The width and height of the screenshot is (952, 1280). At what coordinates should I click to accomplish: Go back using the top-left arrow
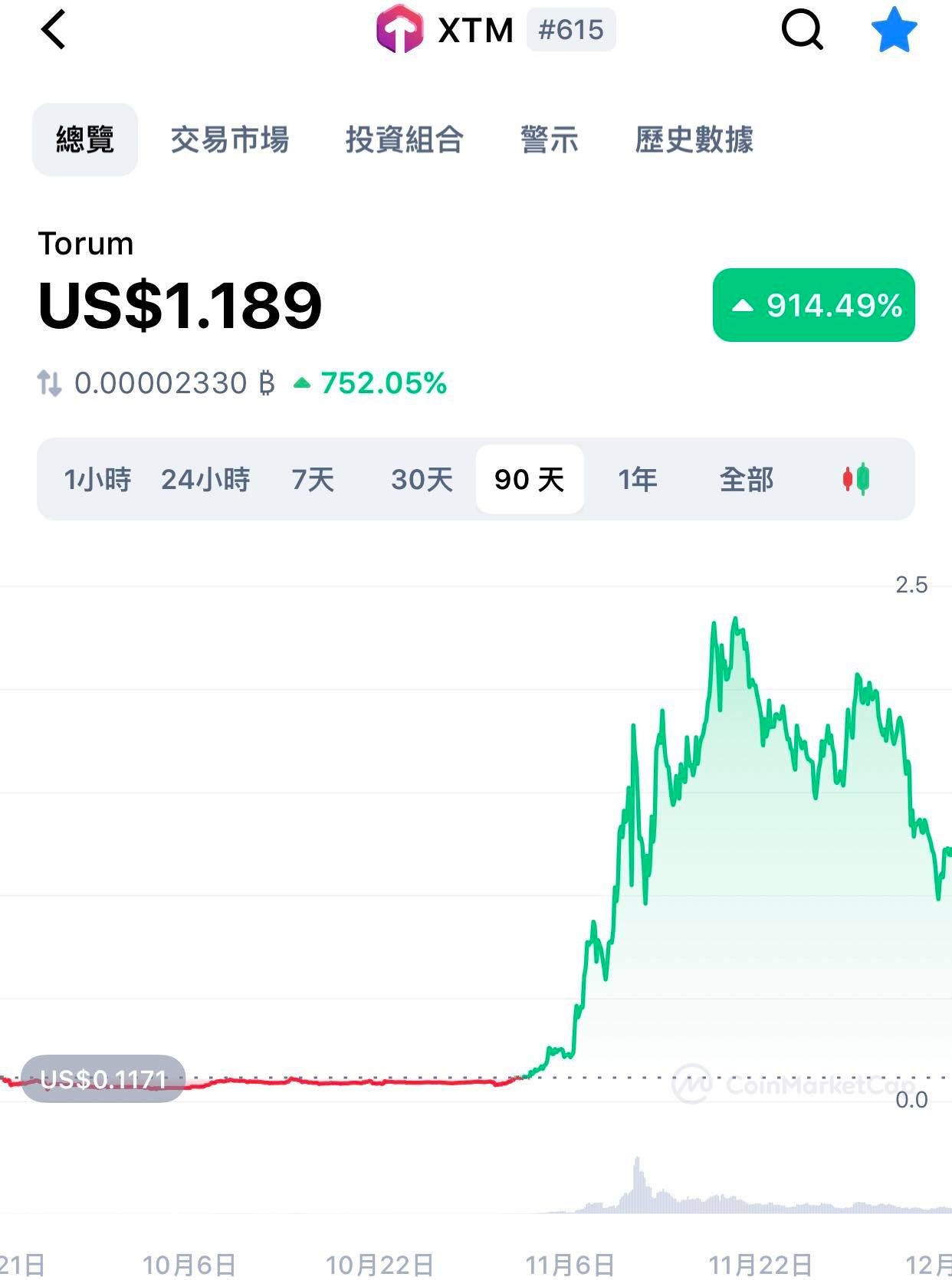coord(54,31)
